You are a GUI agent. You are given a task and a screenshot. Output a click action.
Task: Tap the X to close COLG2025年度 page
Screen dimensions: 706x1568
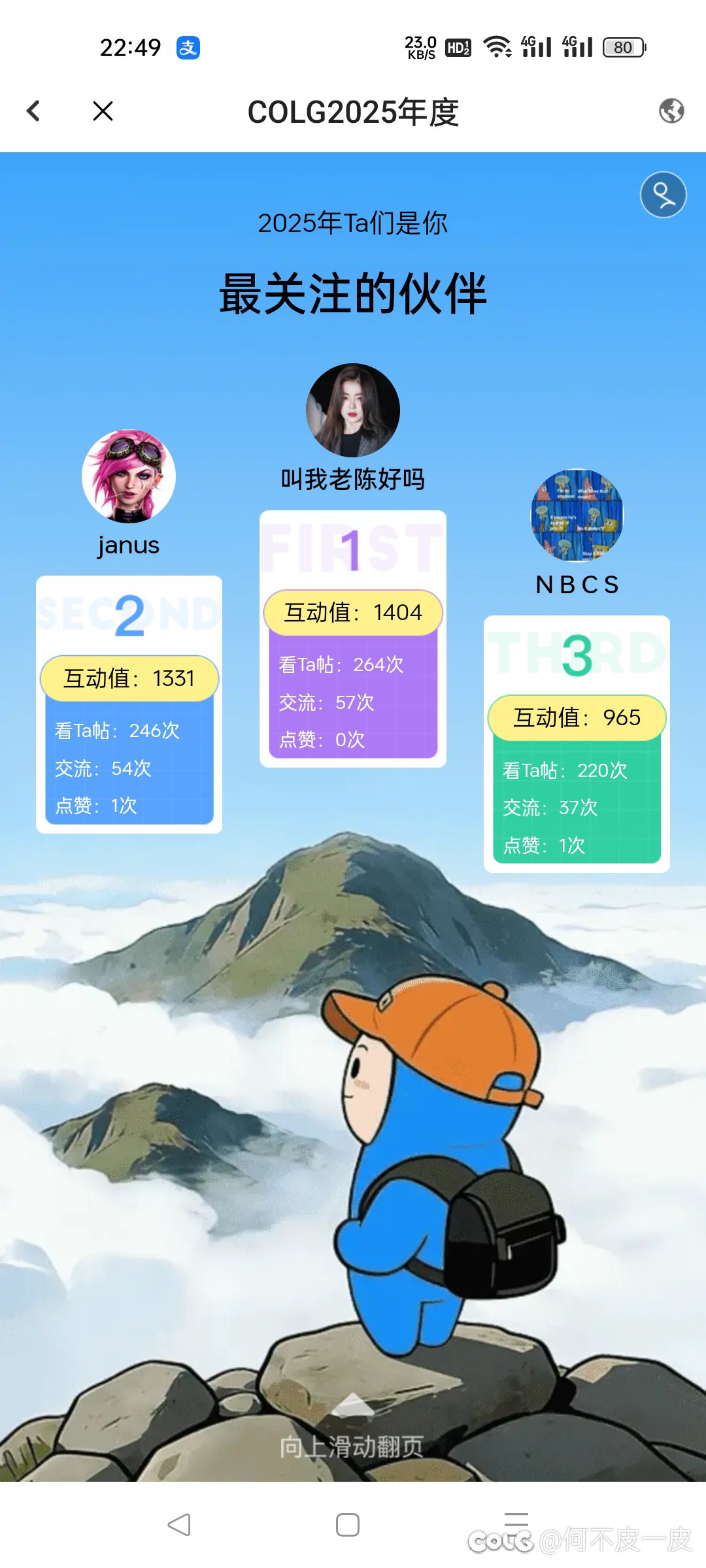(x=103, y=112)
